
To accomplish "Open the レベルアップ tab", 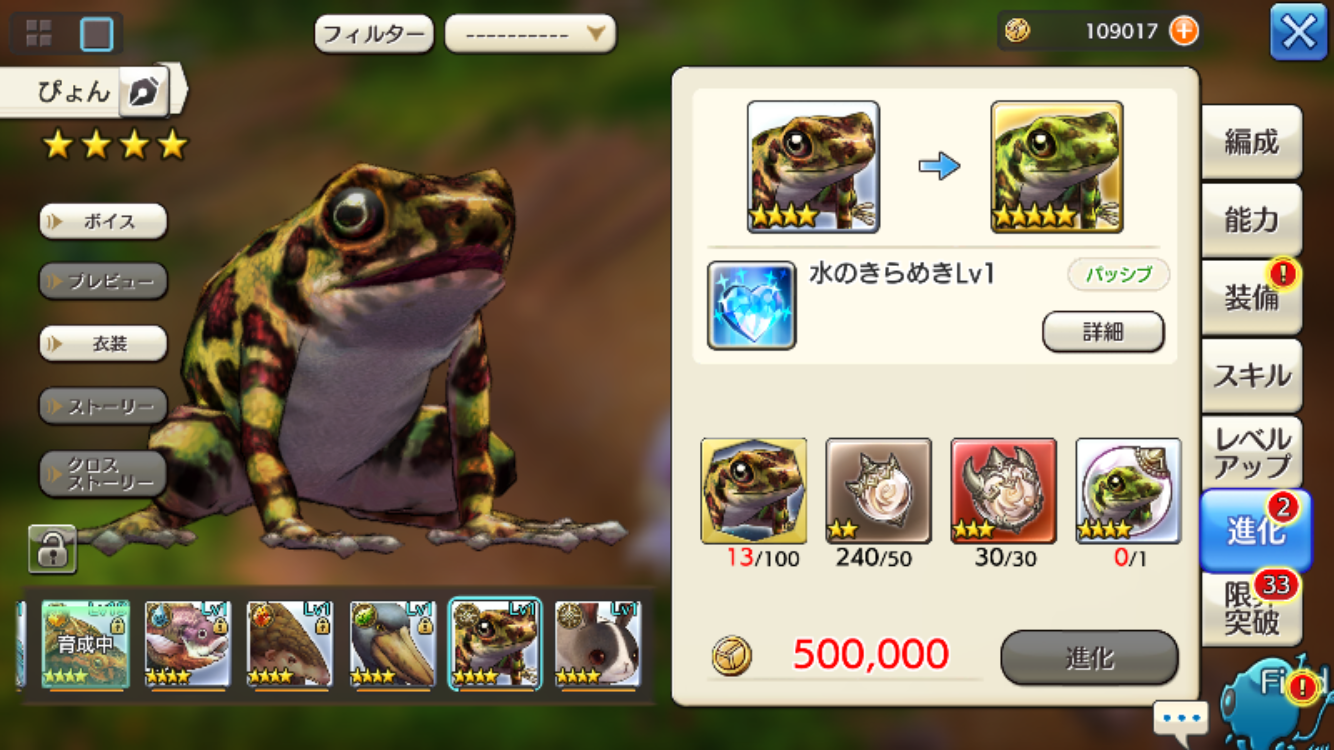I will click(1251, 452).
